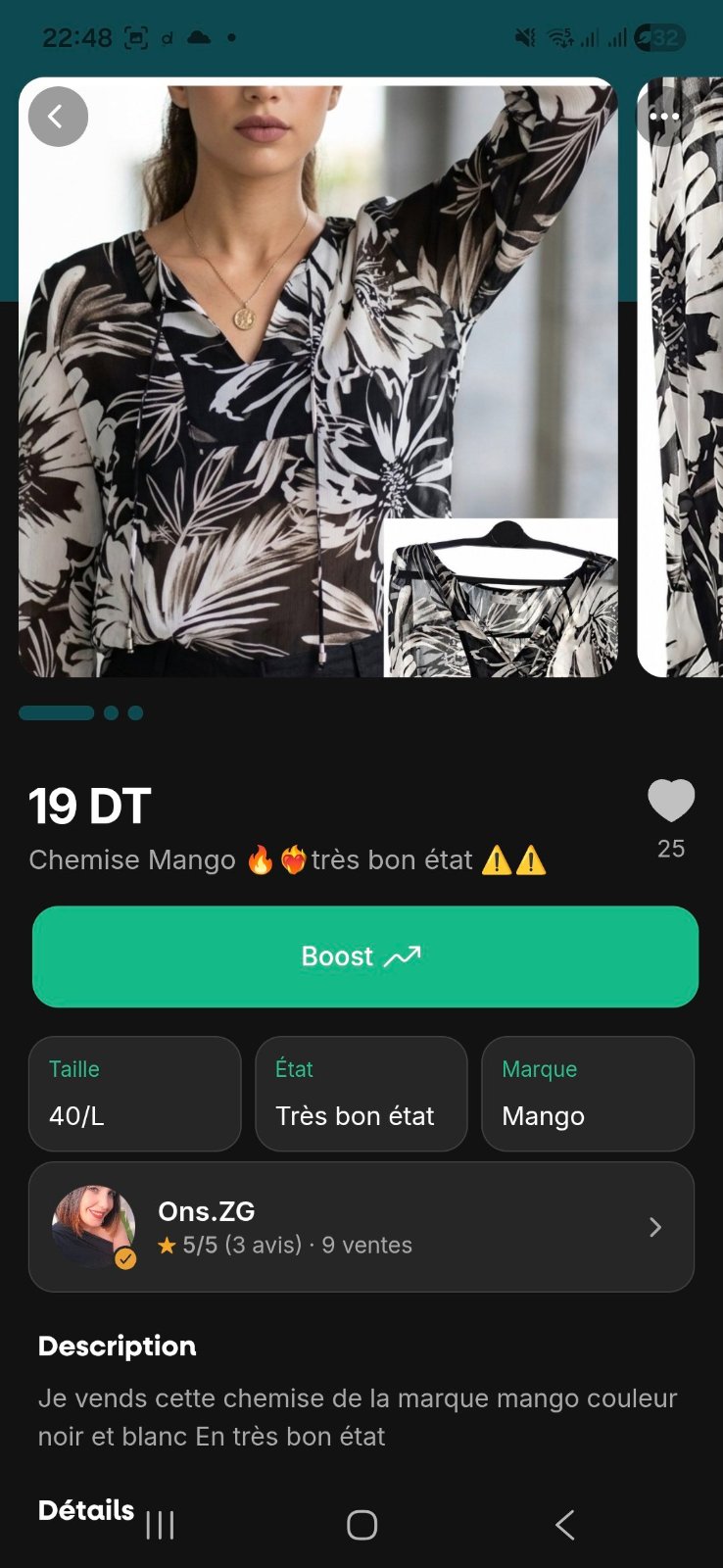This screenshot has width=723, height=1568.
Task: Tap the system home button
Action: click(x=361, y=1525)
